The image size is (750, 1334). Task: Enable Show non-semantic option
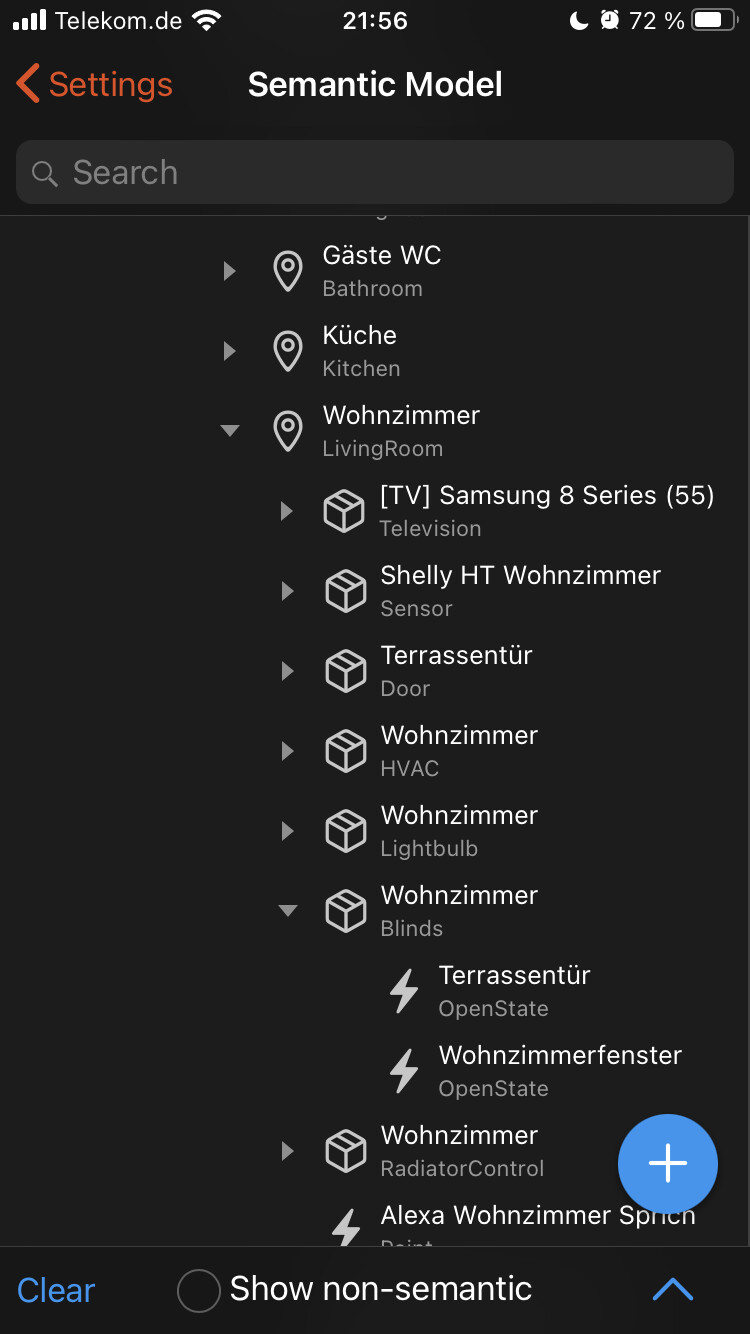pos(199,1290)
